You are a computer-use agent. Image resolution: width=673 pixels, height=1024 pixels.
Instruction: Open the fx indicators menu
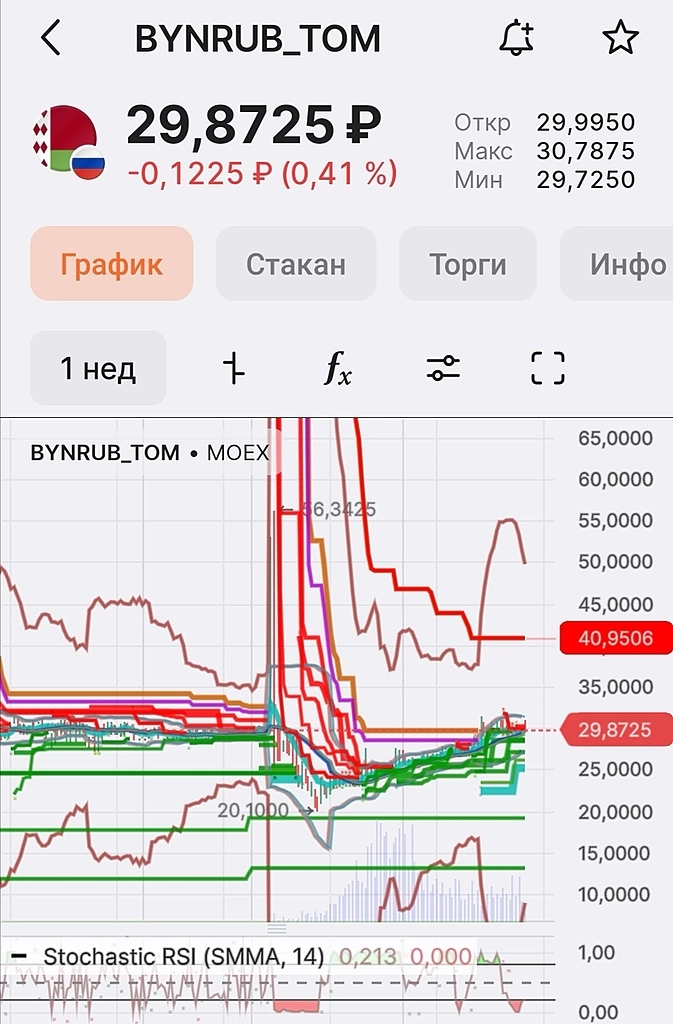point(338,369)
